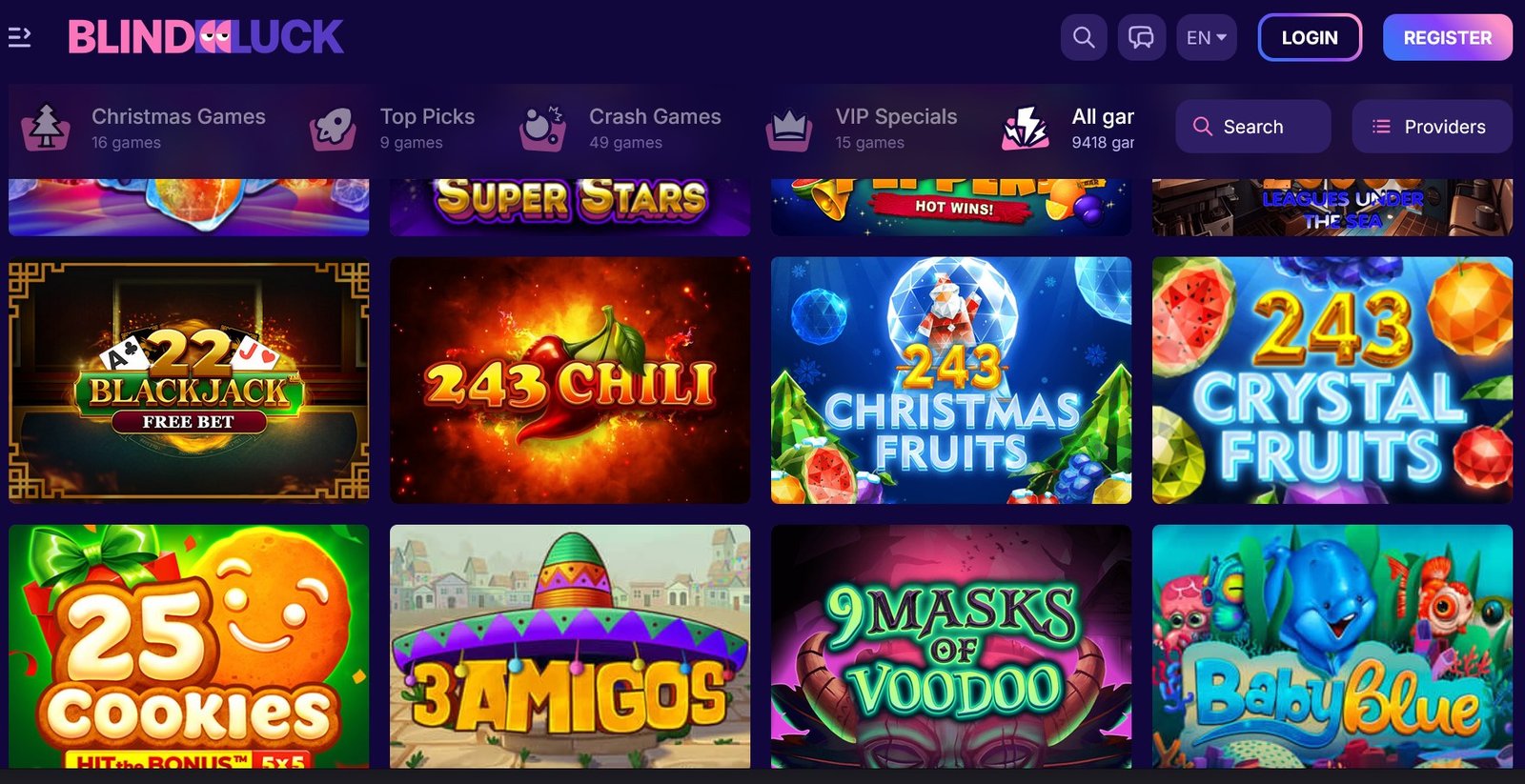This screenshot has width=1525, height=784.
Task: Open the live chat support icon
Action: tap(1141, 38)
